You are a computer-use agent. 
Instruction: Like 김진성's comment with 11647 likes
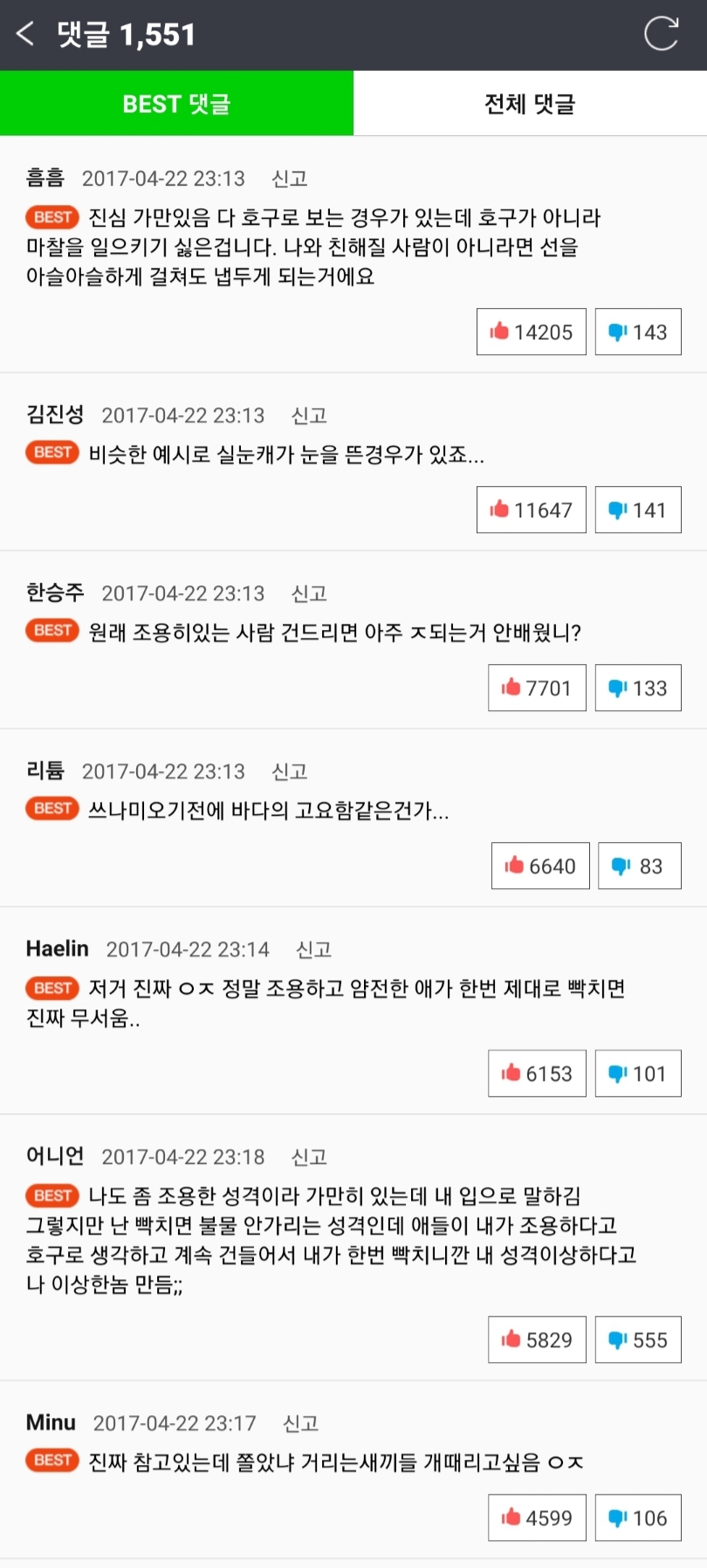click(531, 510)
